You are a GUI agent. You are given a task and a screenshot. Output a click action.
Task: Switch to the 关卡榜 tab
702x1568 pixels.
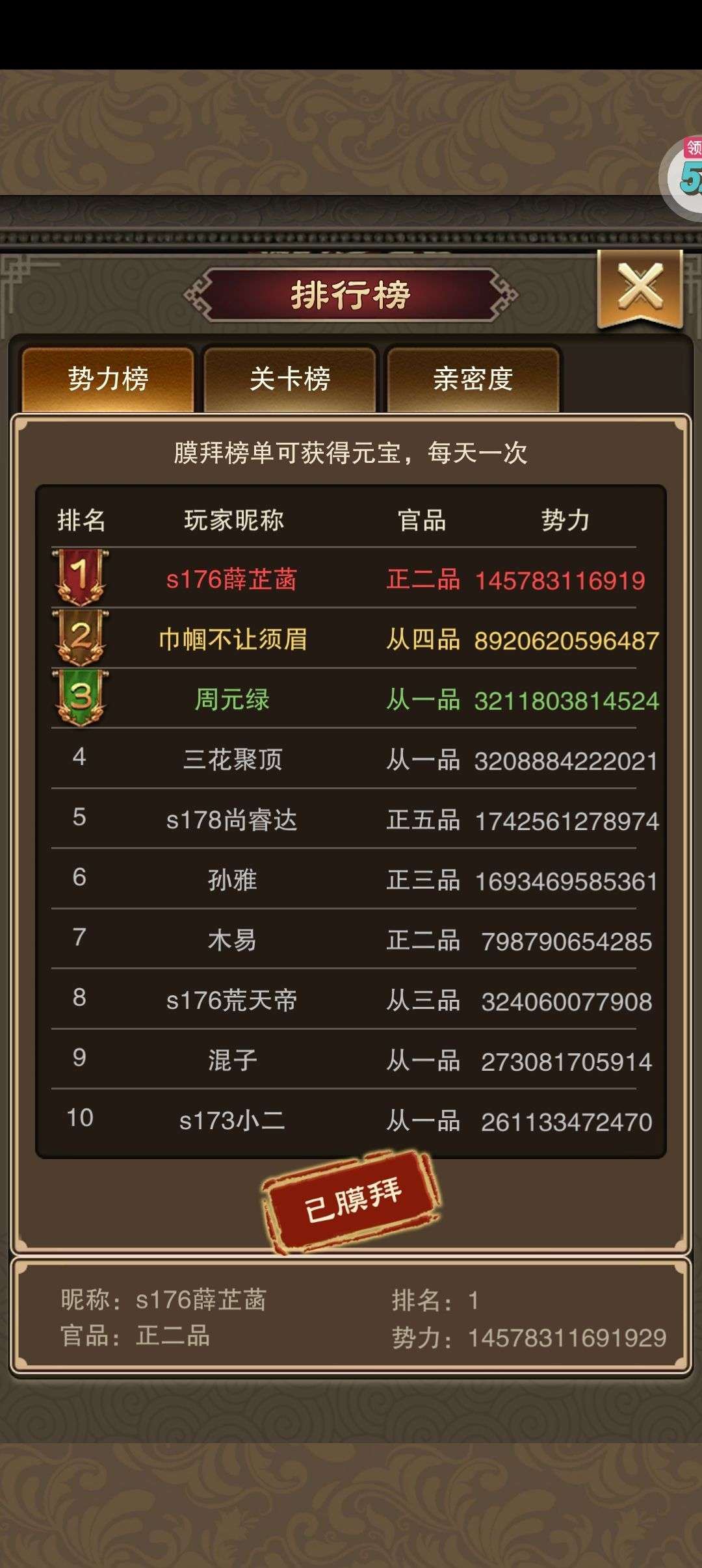[290, 379]
